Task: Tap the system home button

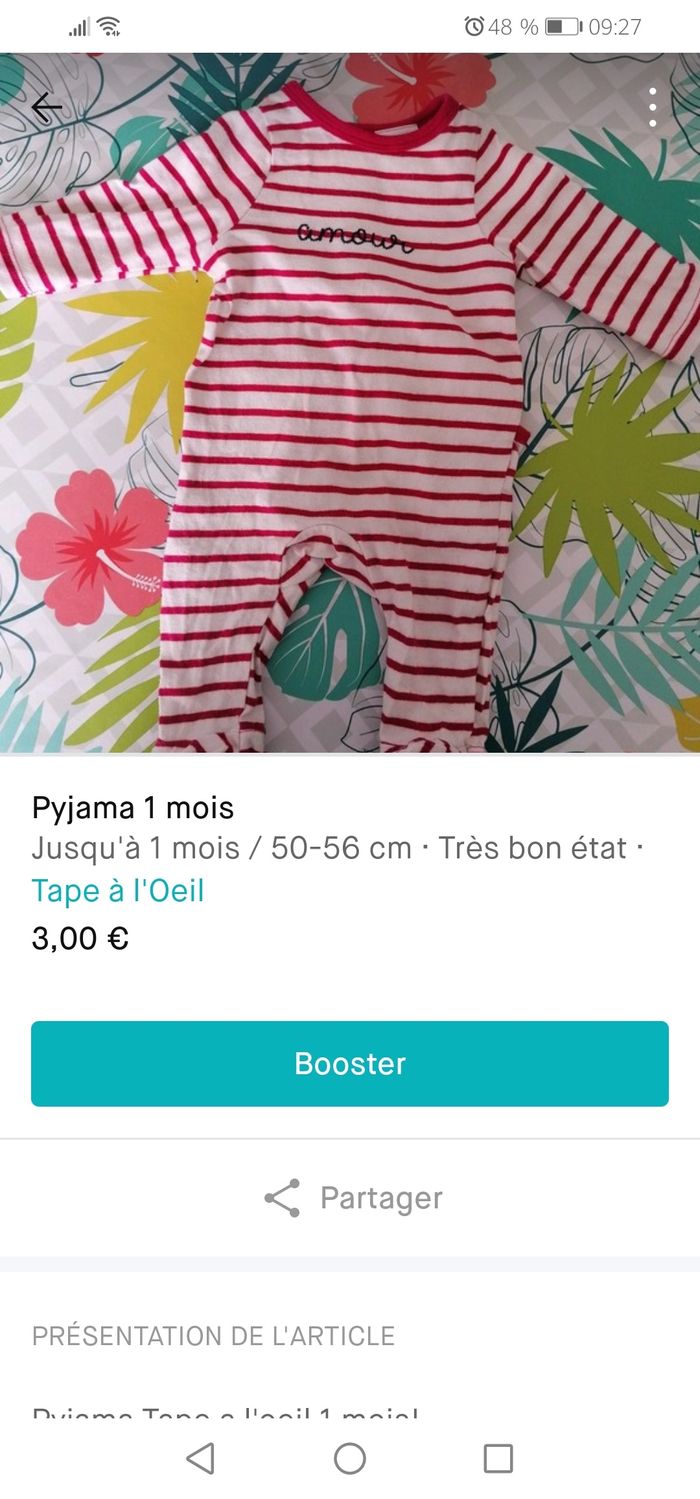Action: [x=350, y=1458]
